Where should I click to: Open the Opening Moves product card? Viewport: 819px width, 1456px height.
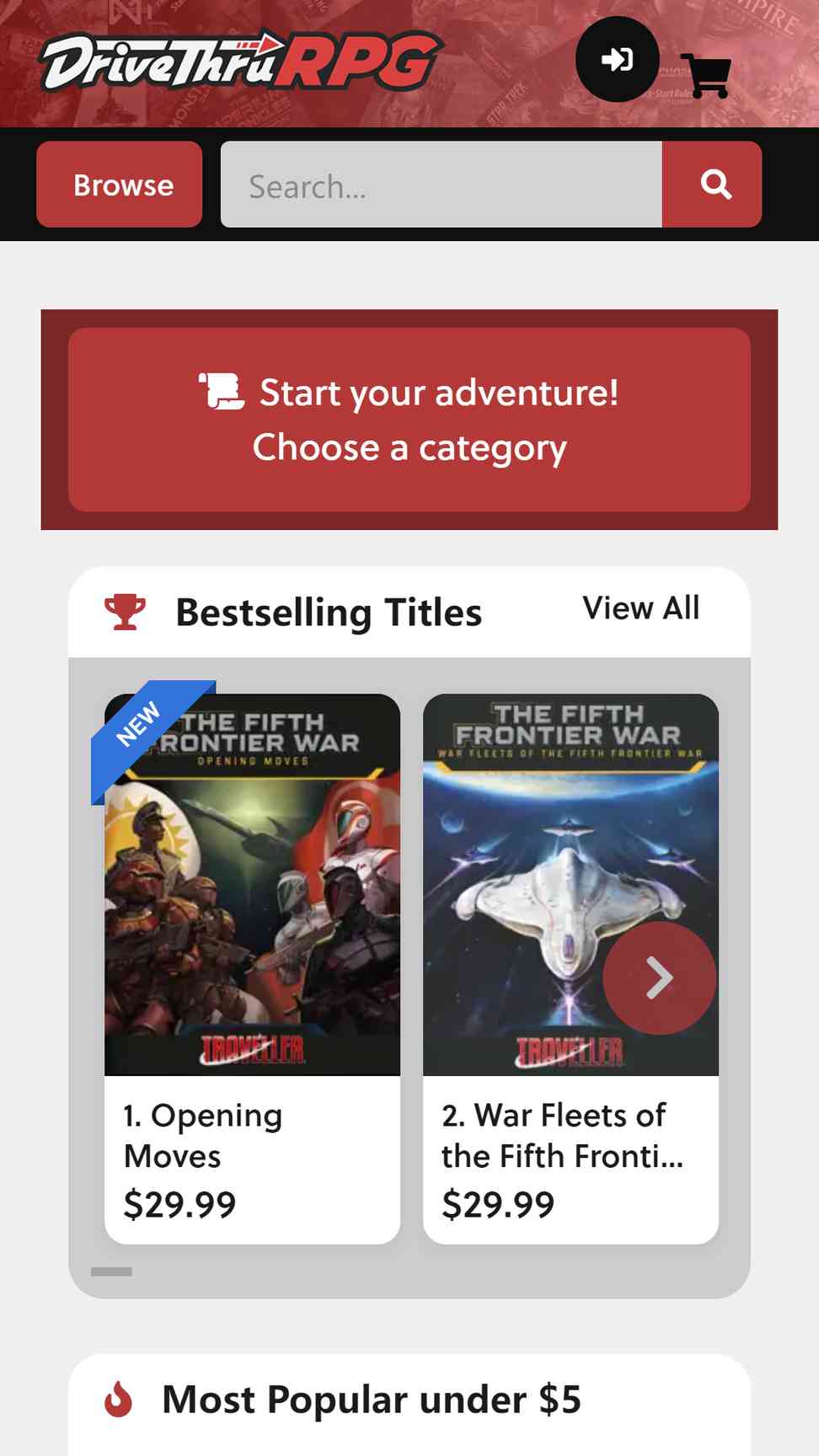click(252, 969)
